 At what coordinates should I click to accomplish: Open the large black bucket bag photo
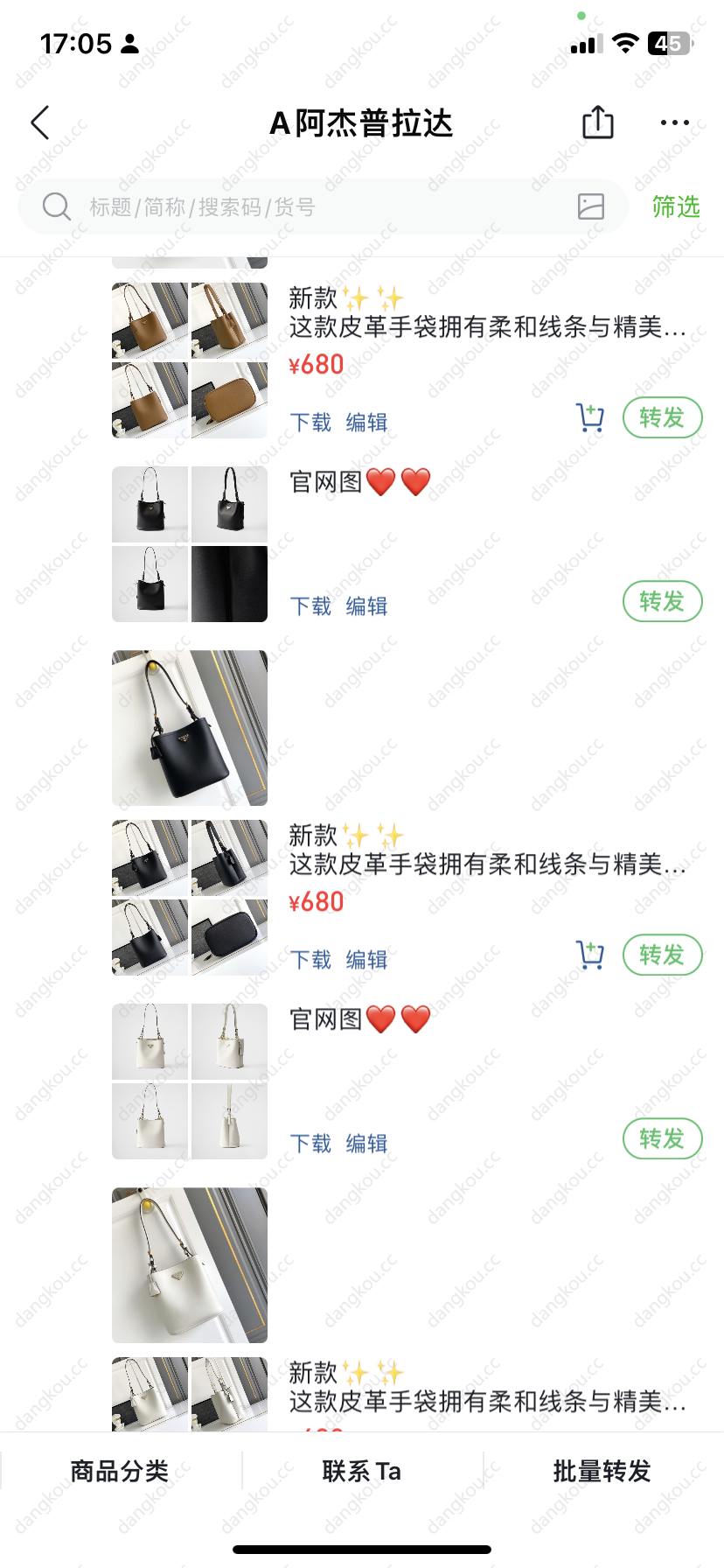point(190,727)
